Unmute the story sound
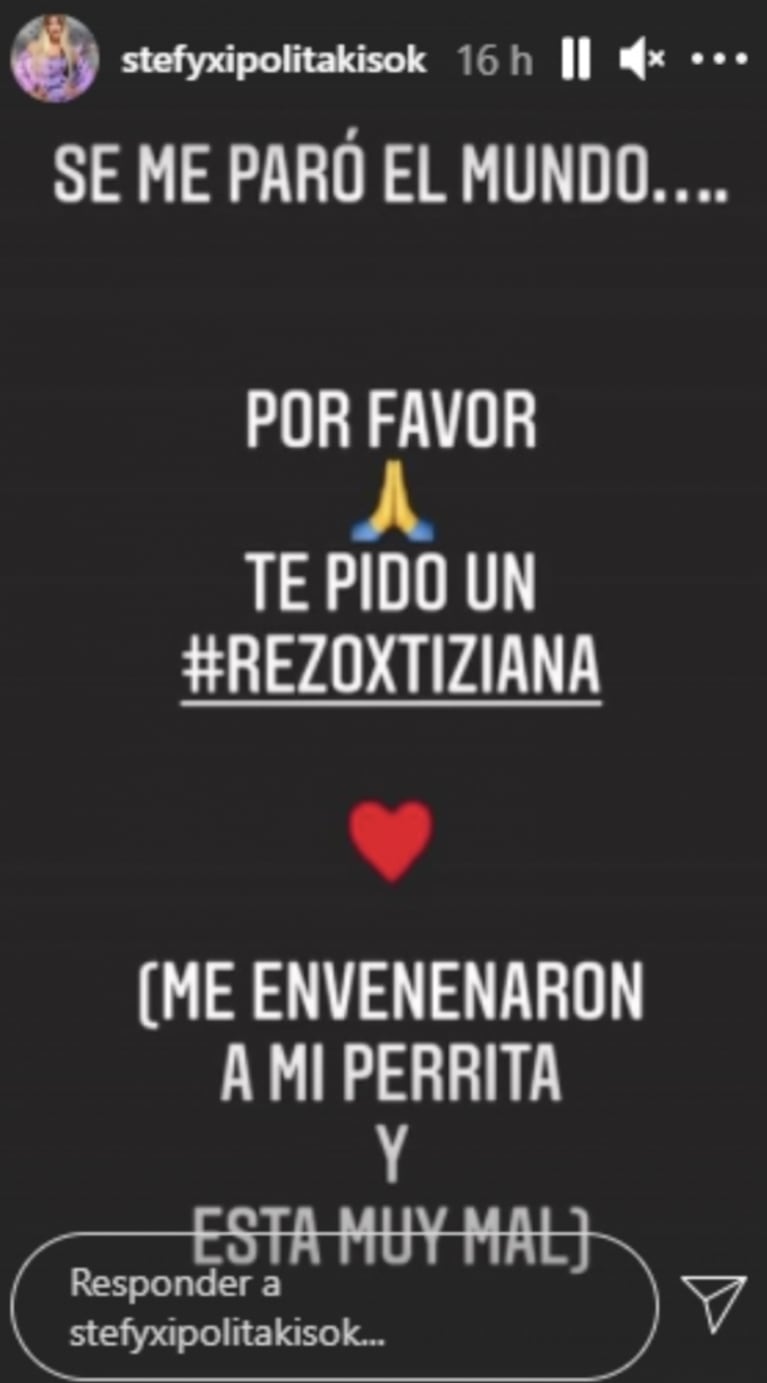767x1383 pixels. click(641, 61)
